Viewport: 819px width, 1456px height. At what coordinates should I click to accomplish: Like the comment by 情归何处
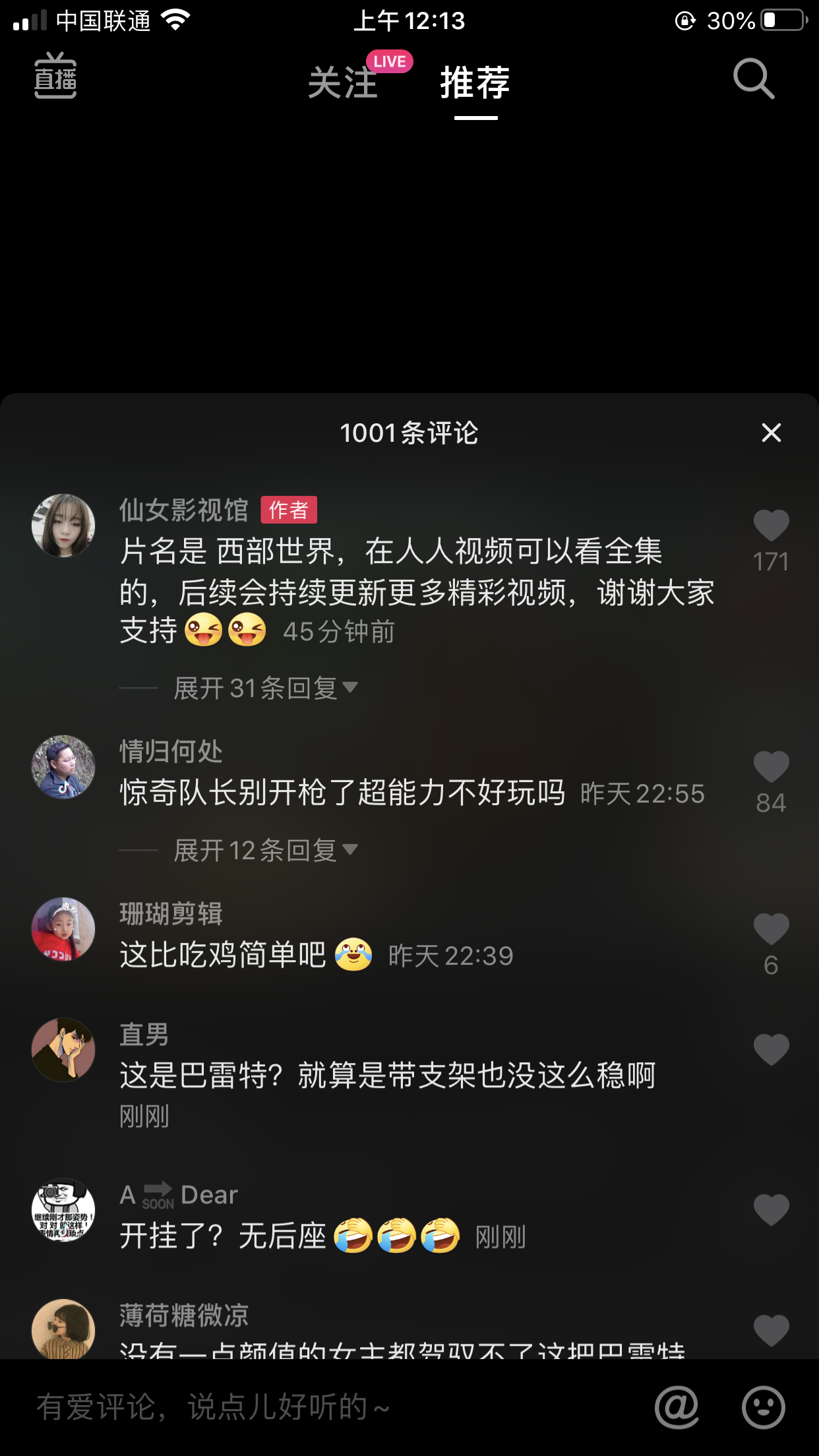[771, 768]
